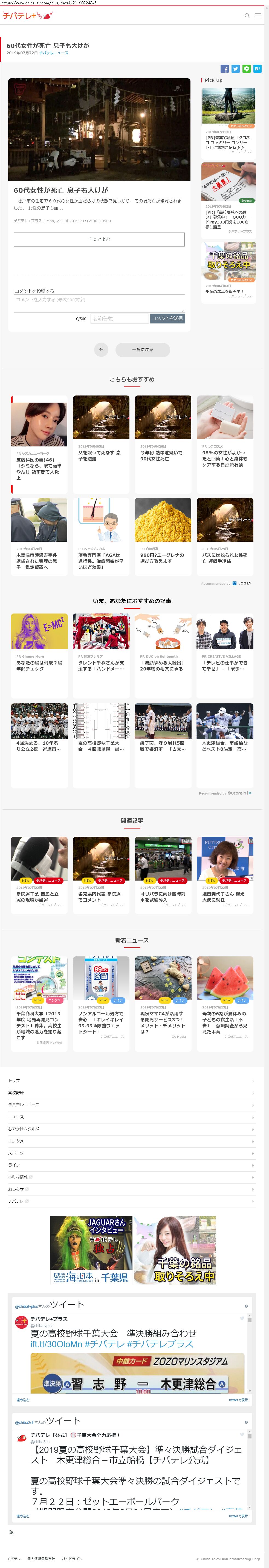Open the チバテレニュース category link under the headline
This screenshot has height=1568, width=269.
[x=54, y=53]
